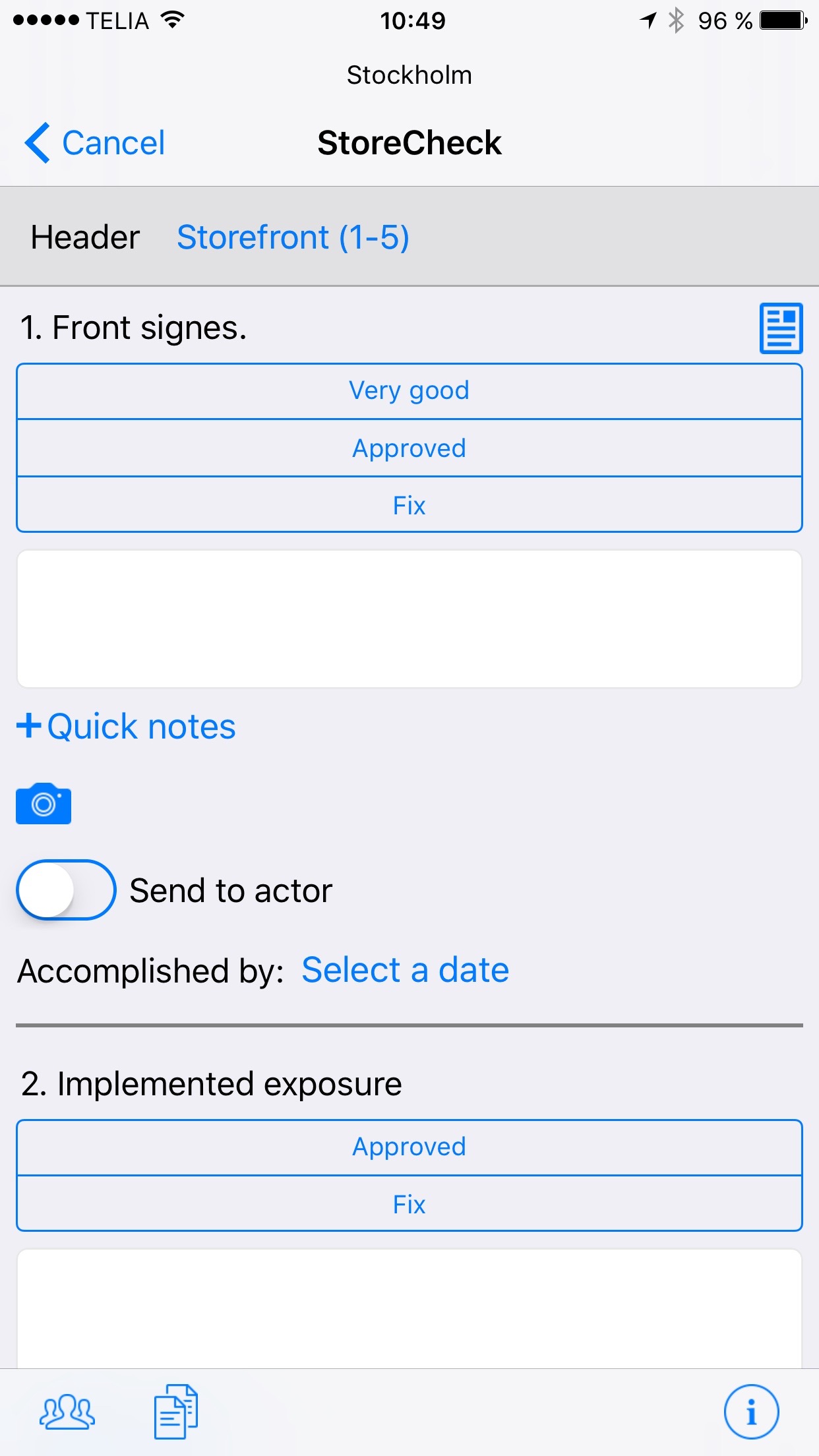Rate Front signes as Very good
819x1456 pixels.
pos(409,391)
